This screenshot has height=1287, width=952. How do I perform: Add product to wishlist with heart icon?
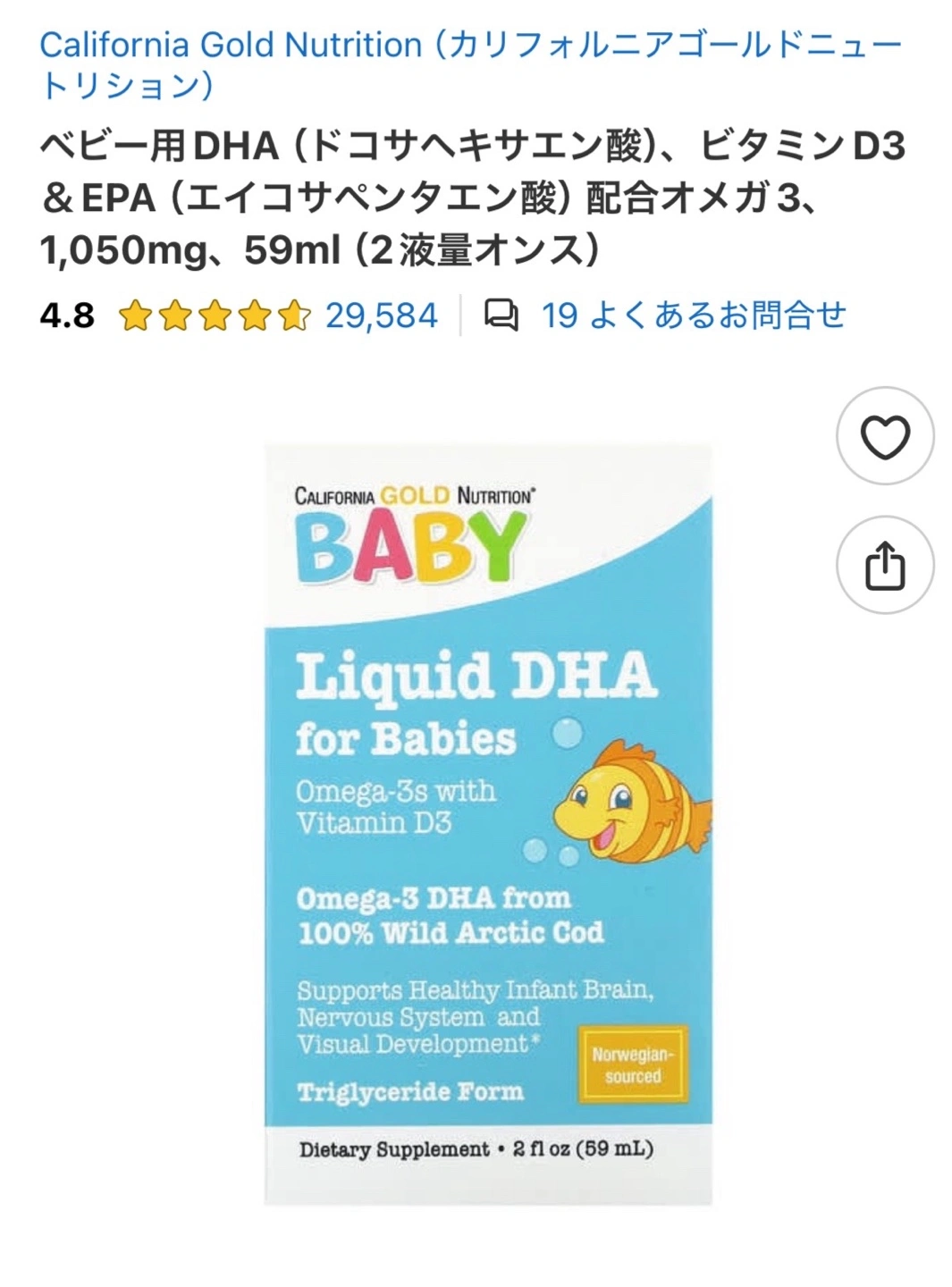(x=884, y=436)
